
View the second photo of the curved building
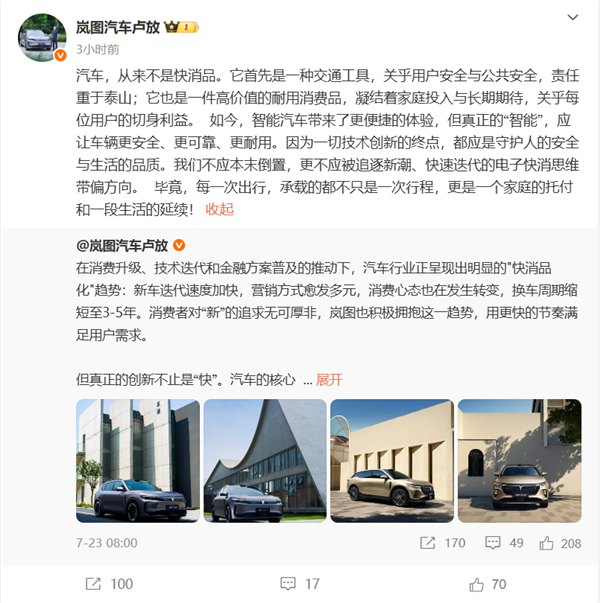pos(265,460)
